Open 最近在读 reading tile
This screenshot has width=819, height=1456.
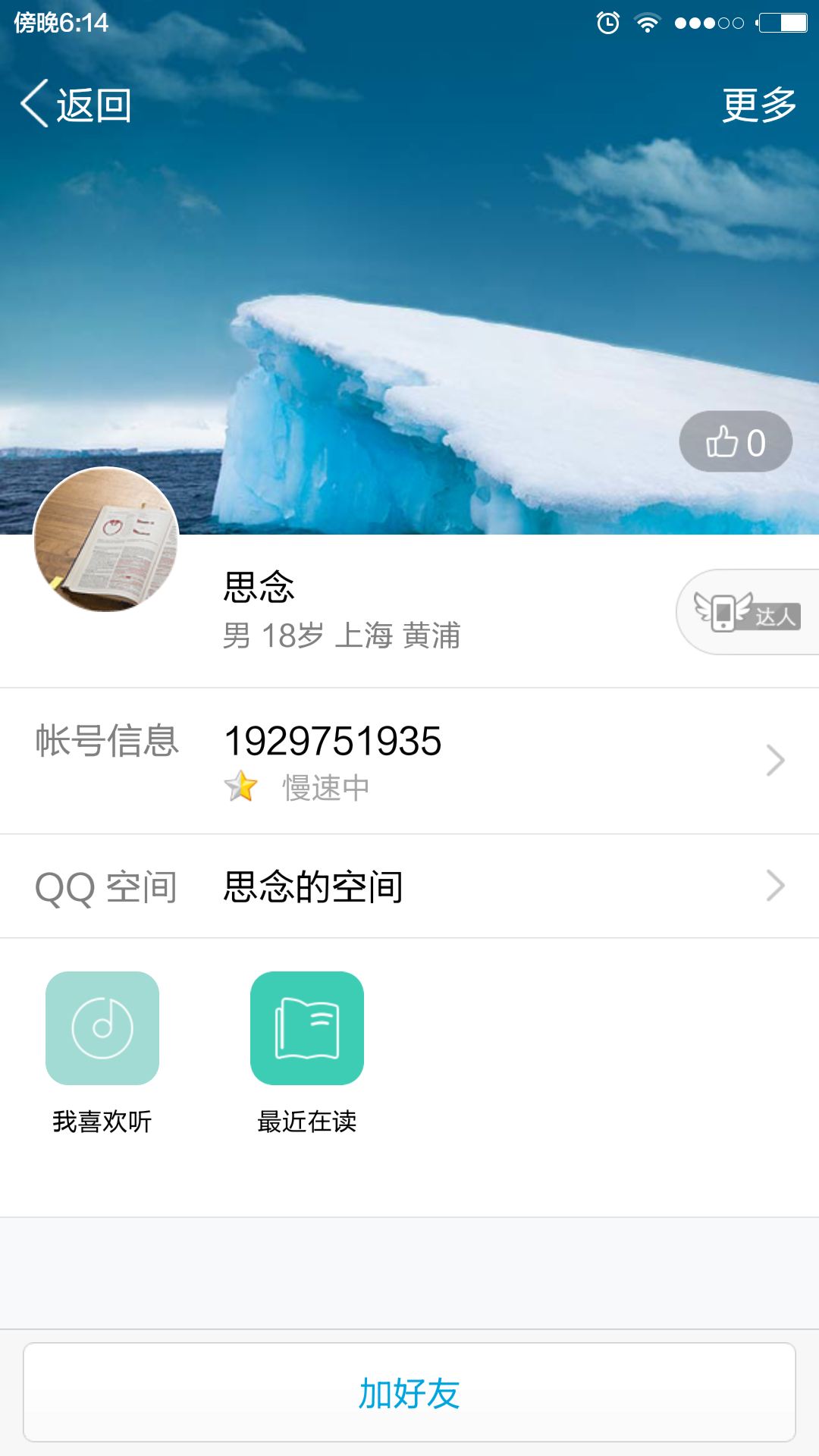(x=307, y=1028)
